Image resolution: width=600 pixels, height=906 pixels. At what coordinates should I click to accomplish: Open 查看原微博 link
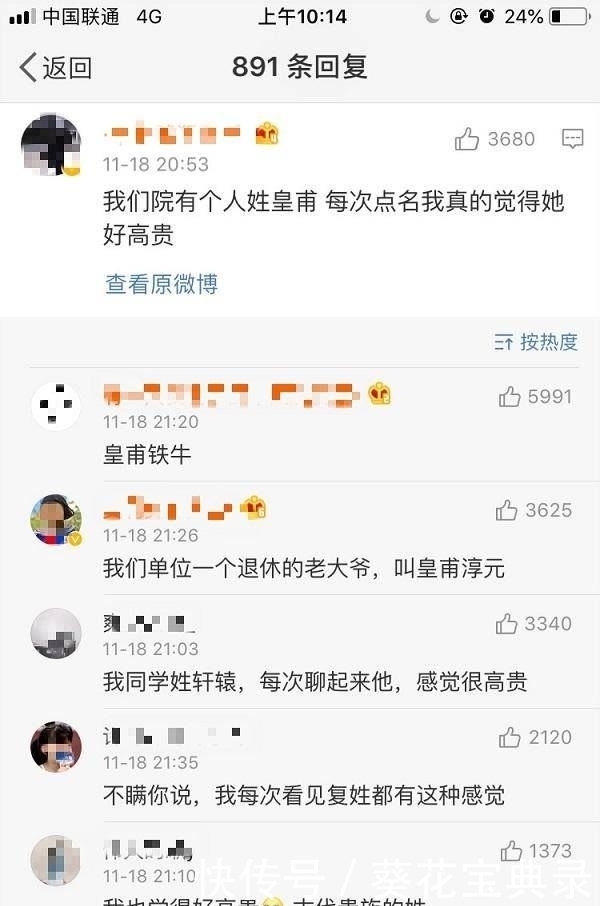(161, 284)
